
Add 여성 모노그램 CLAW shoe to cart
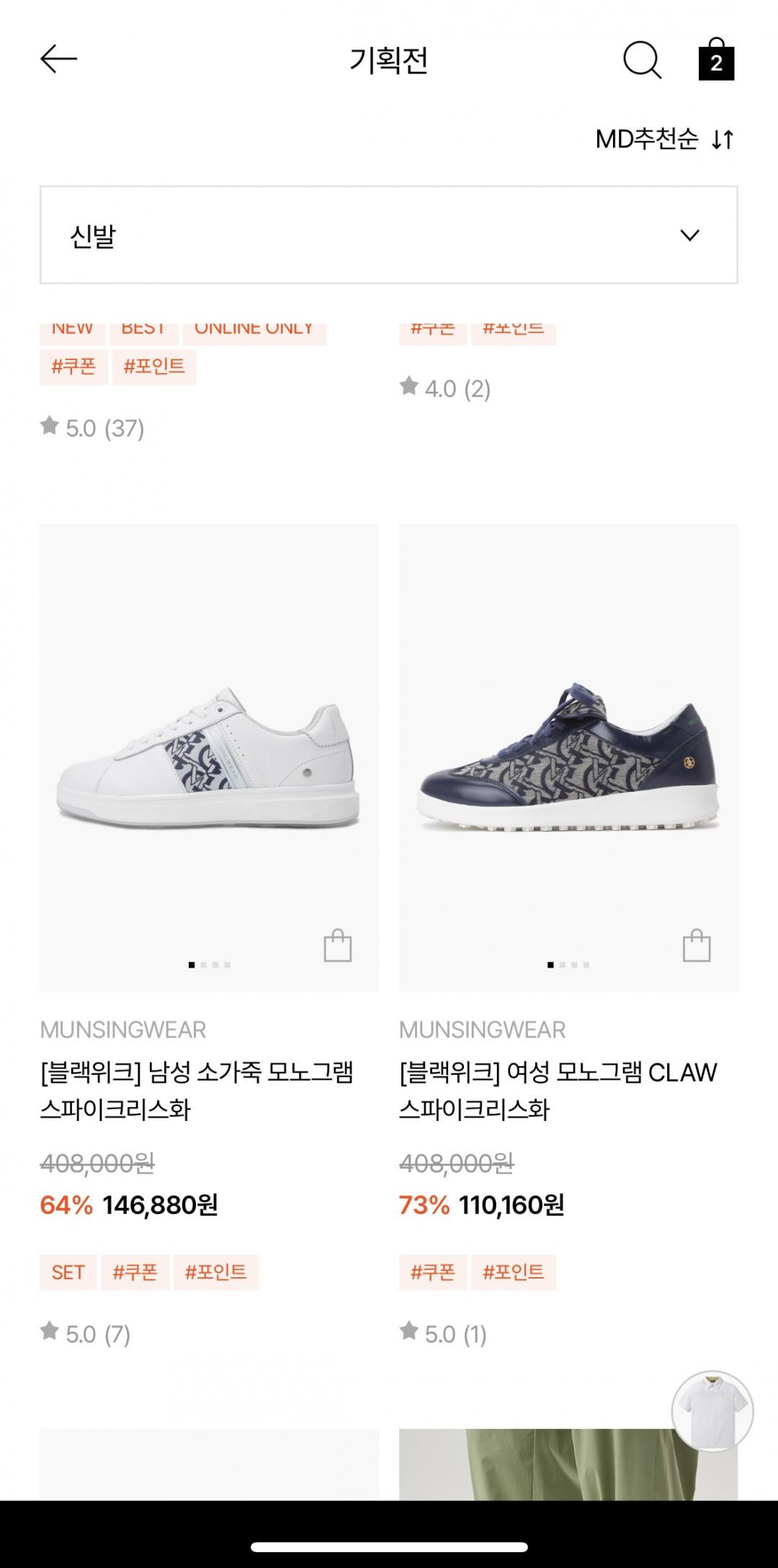(x=696, y=946)
